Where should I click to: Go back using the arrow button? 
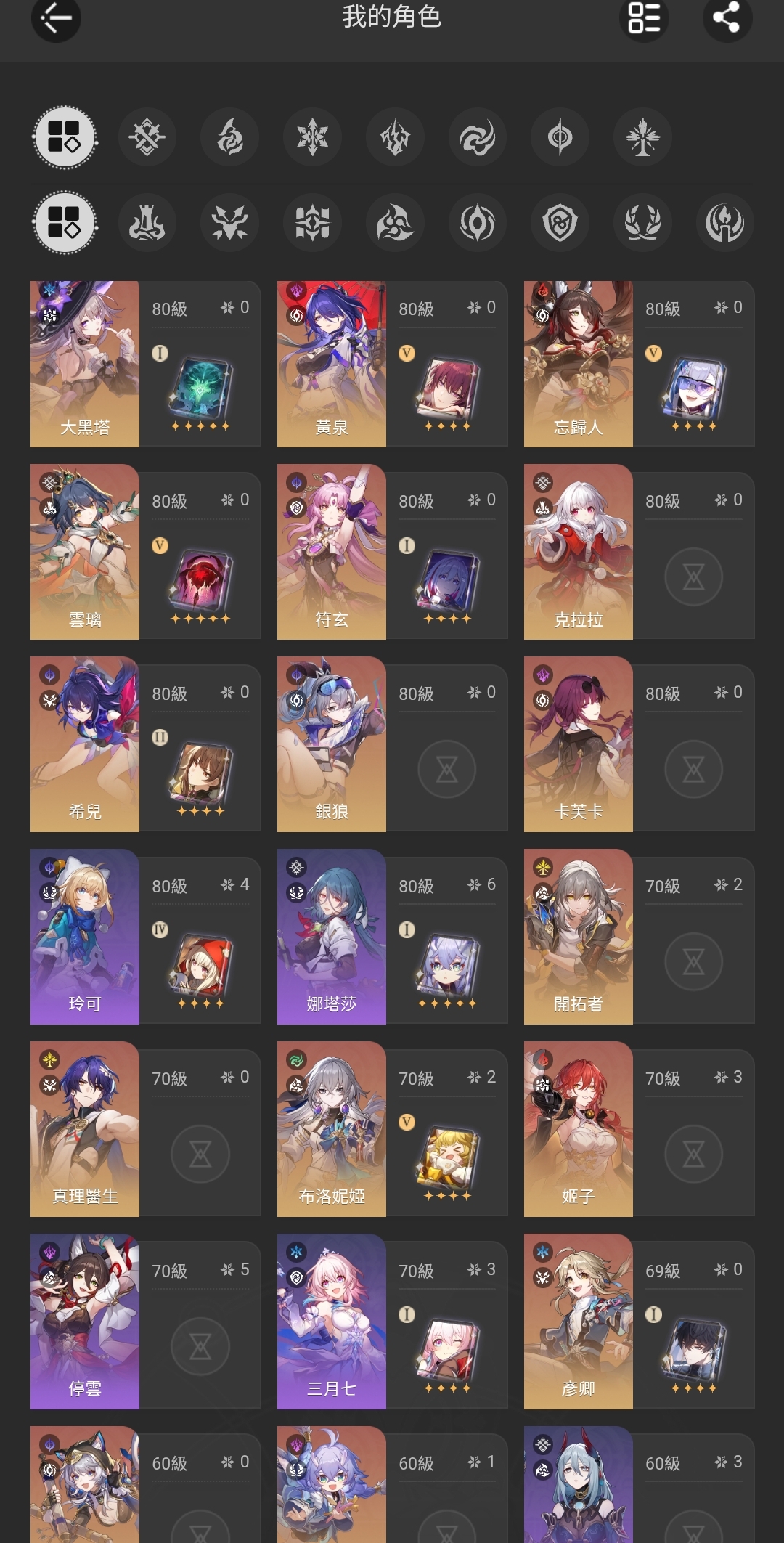[56, 17]
